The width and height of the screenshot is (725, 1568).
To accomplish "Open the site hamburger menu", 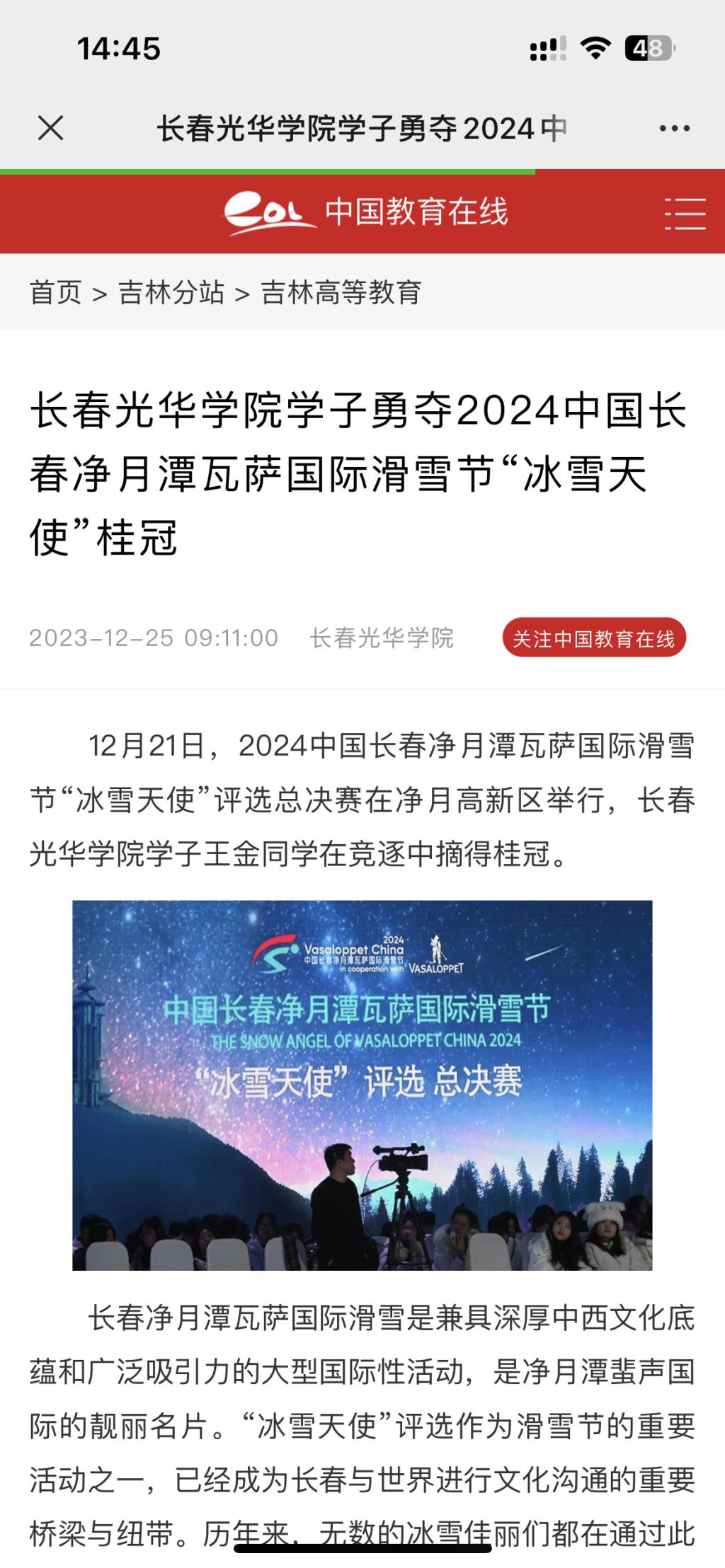I will coord(685,214).
